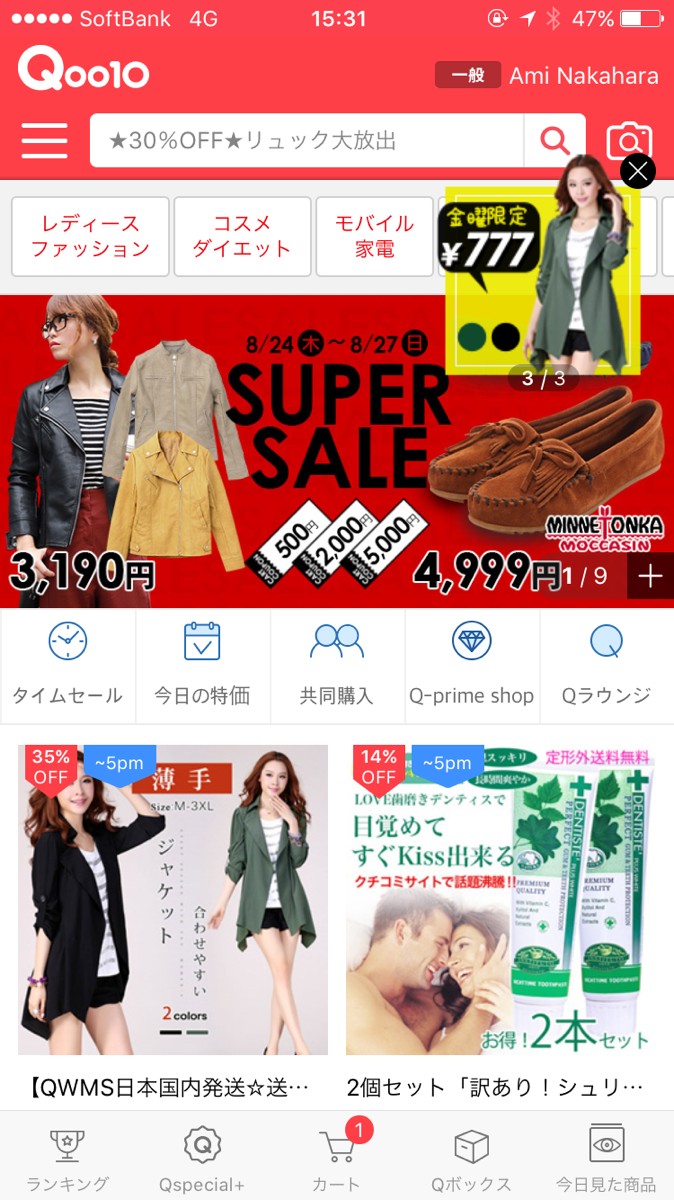Open the ¥777 金曜限定 floating promo

tap(542, 279)
